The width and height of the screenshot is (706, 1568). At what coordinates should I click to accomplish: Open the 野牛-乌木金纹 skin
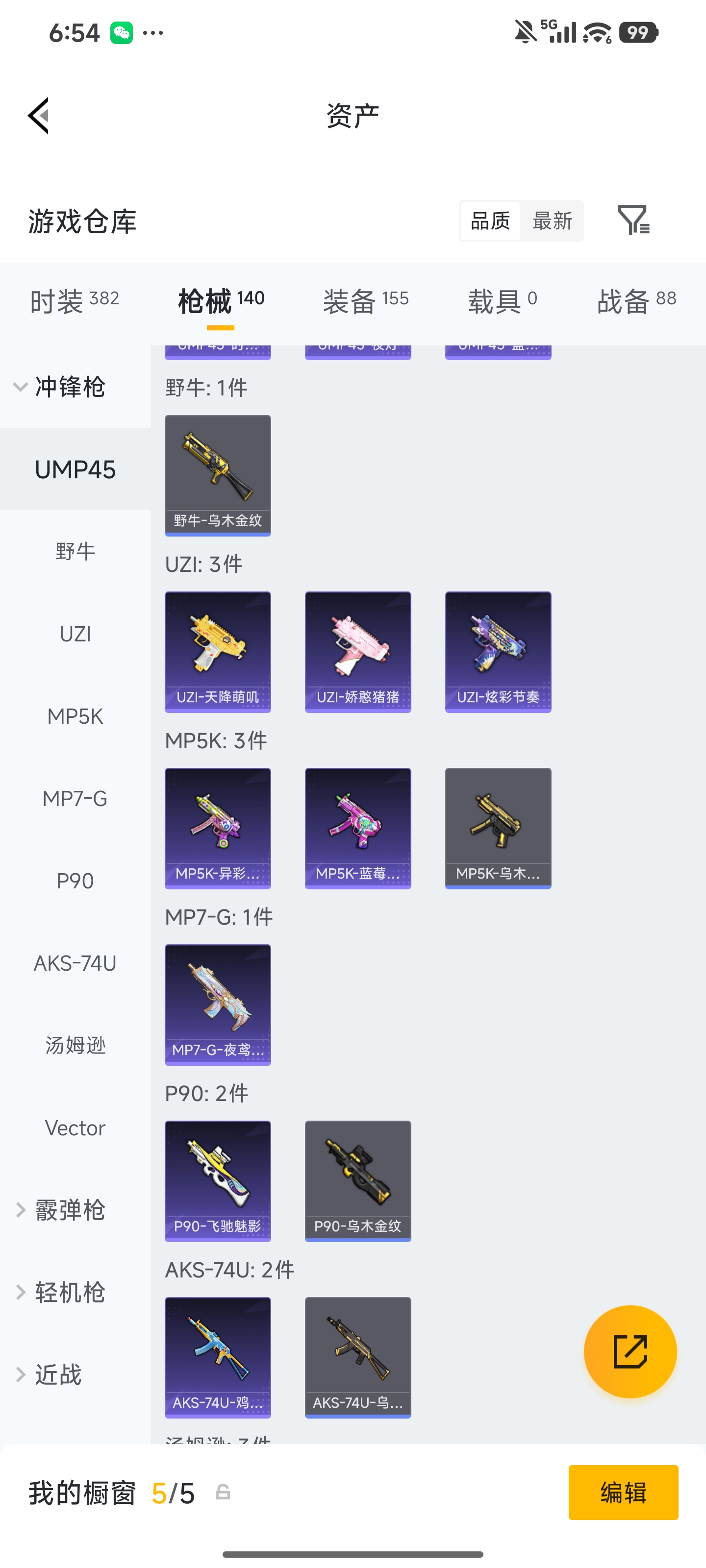218,475
